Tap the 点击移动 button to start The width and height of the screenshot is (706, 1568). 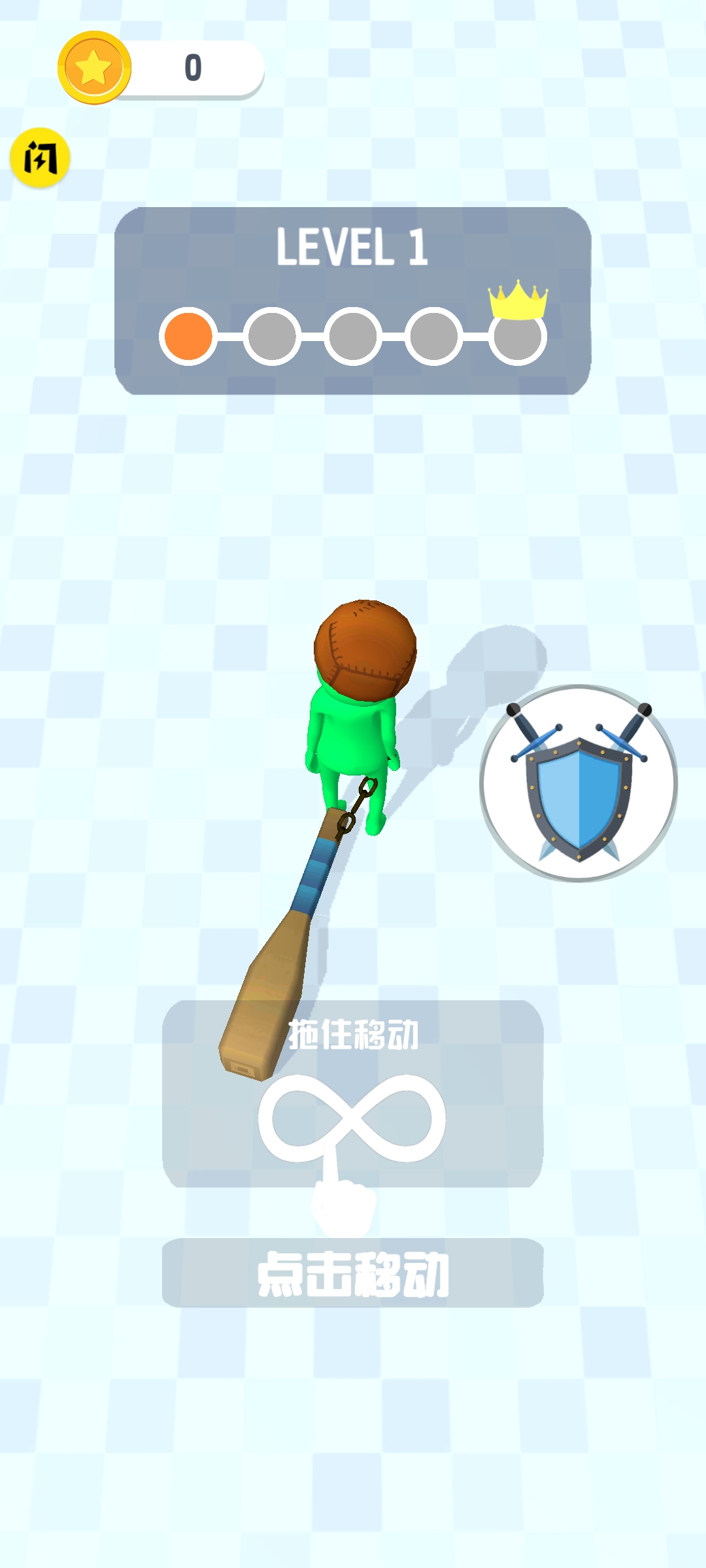coord(353,1272)
